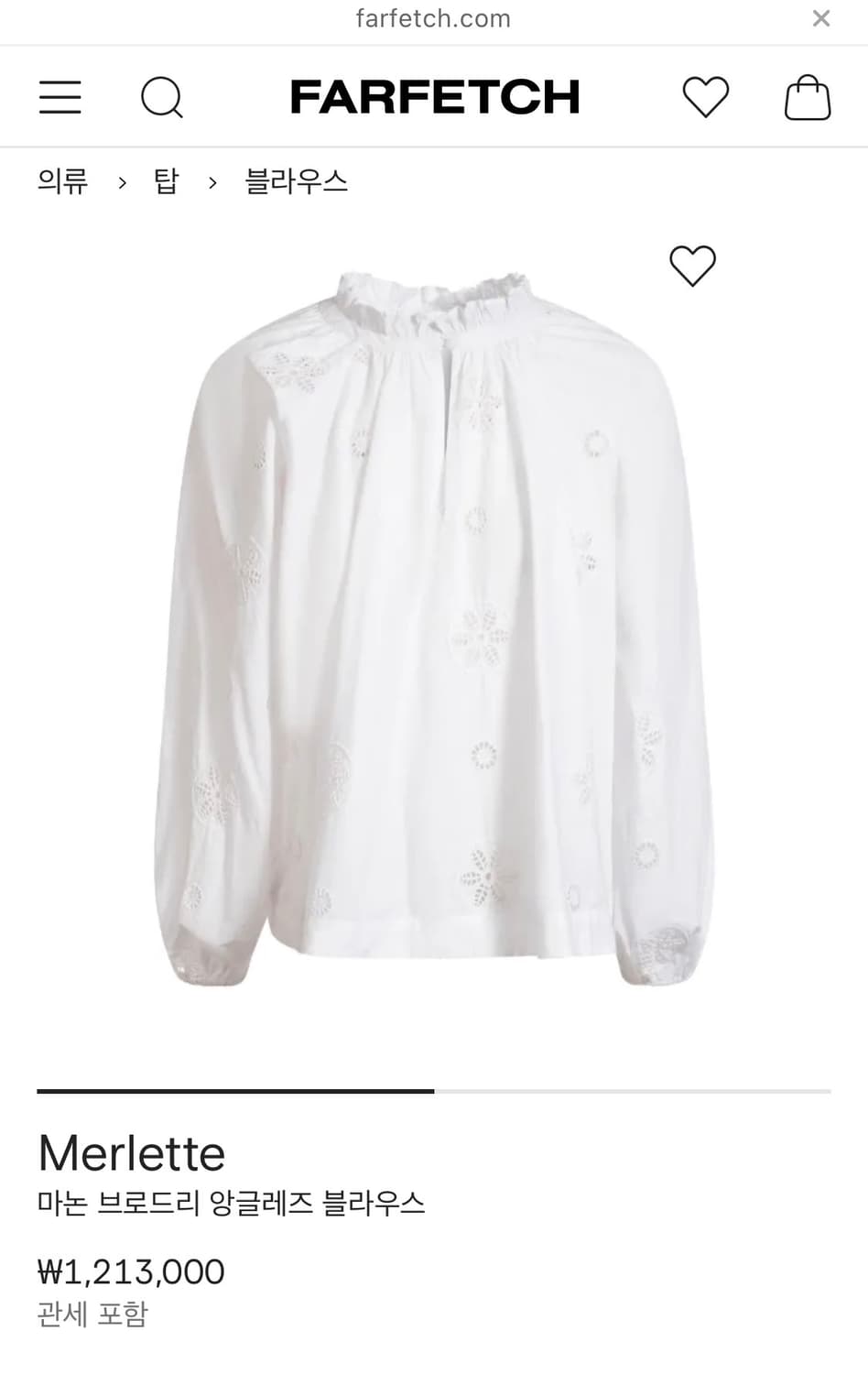Go to the 탑 breadcrumb category

coord(166,181)
